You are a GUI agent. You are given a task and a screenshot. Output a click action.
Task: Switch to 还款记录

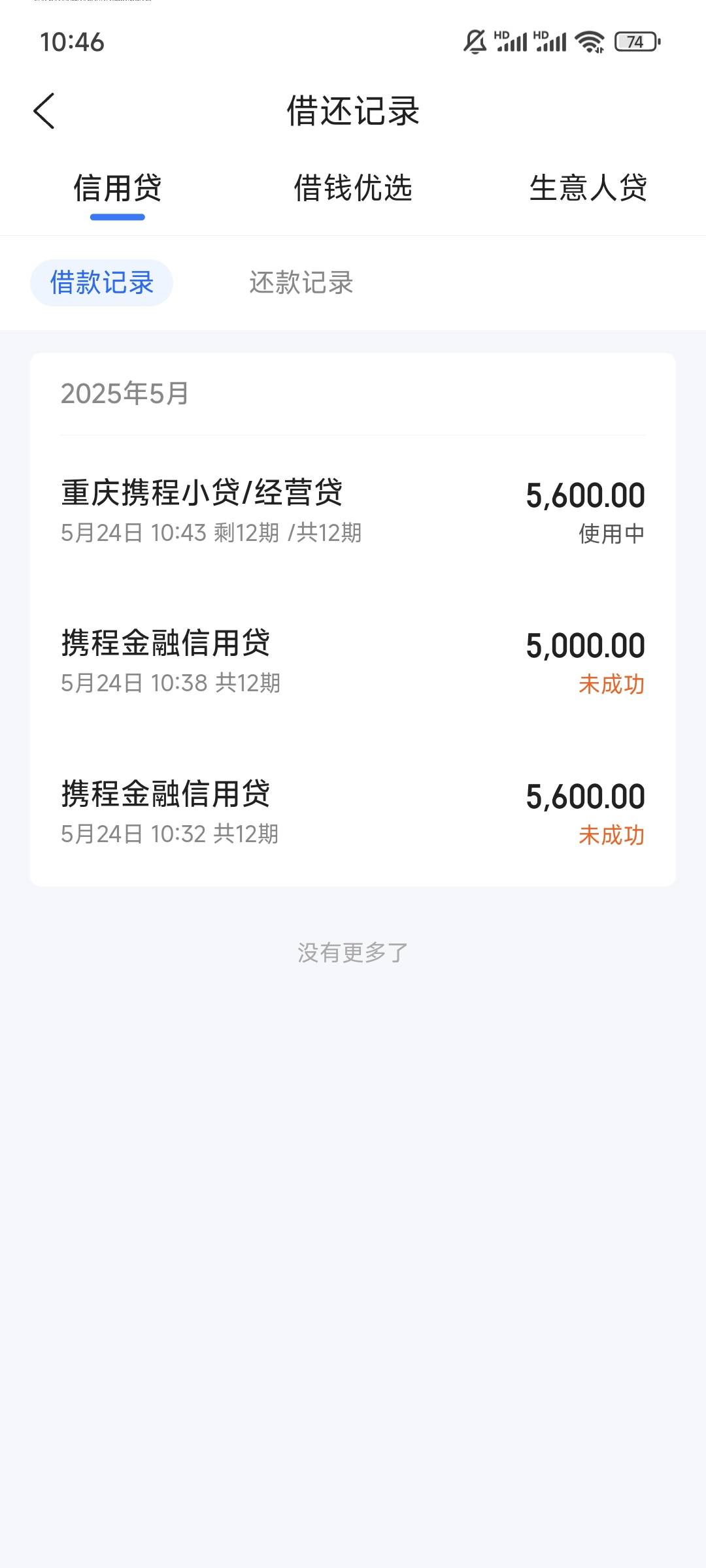point(301,283)
